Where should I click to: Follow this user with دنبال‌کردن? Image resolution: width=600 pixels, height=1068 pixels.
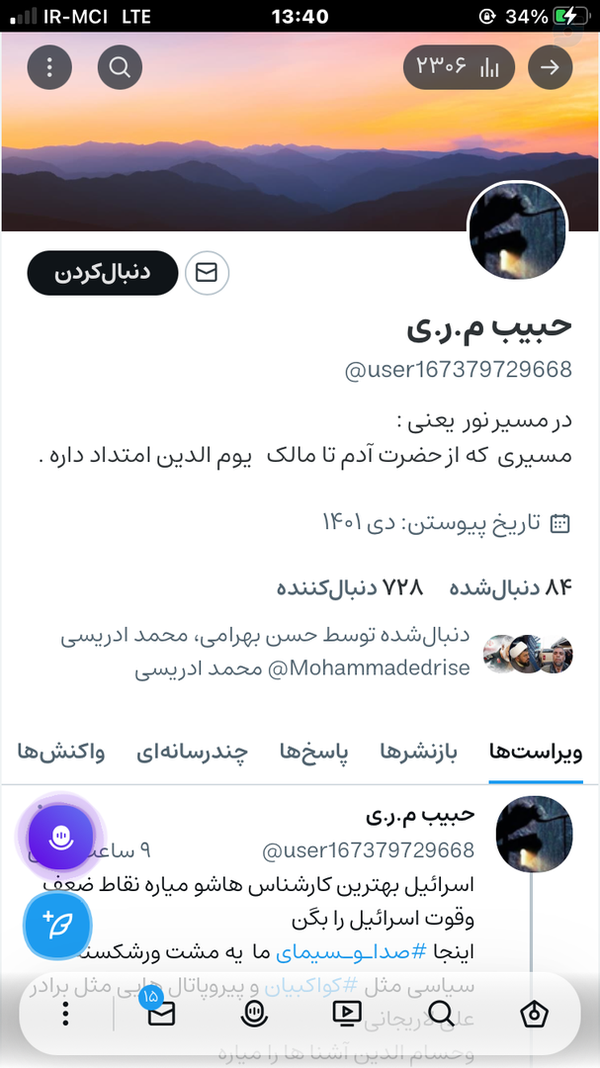coord(102,273)
